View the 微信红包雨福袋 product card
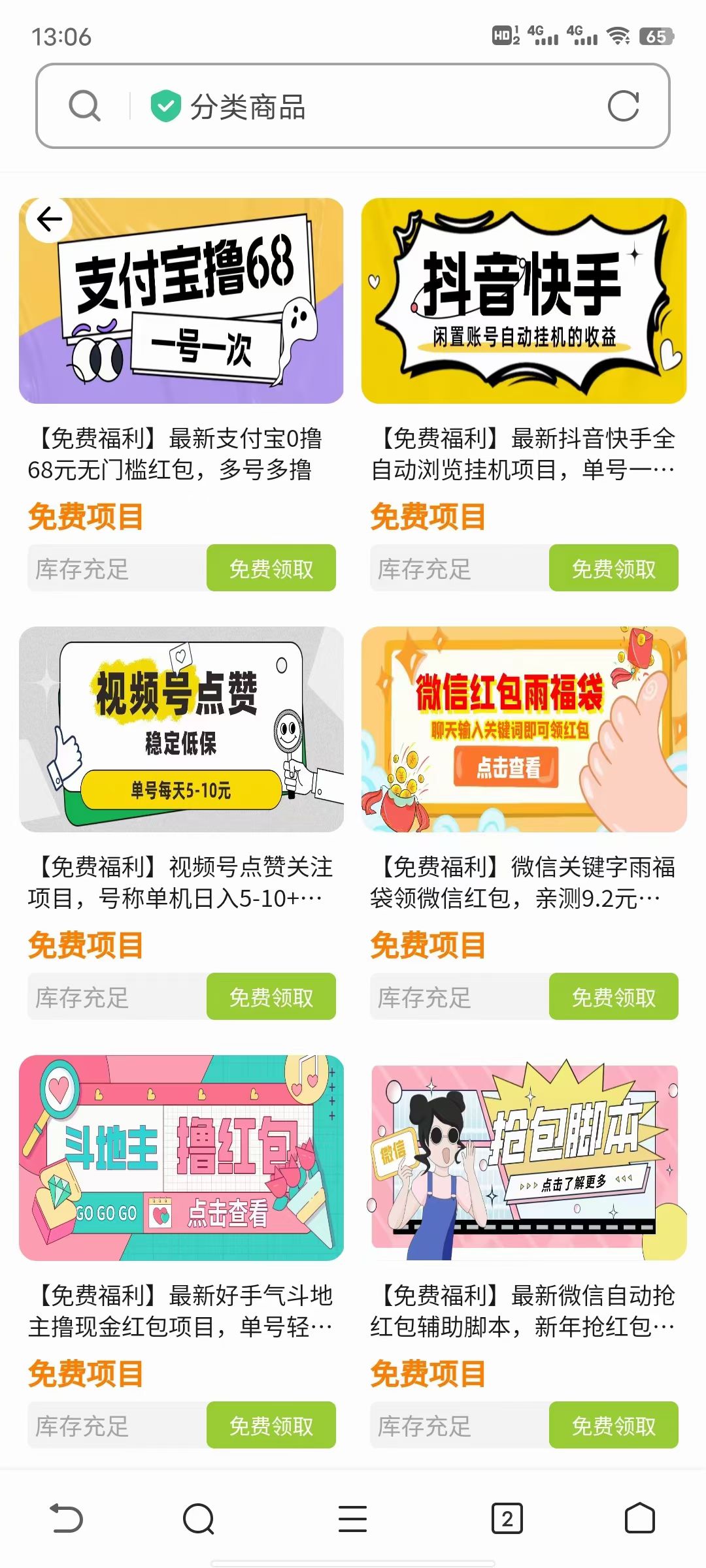This screenshot has width=706, height=1568. coord(524,729)
